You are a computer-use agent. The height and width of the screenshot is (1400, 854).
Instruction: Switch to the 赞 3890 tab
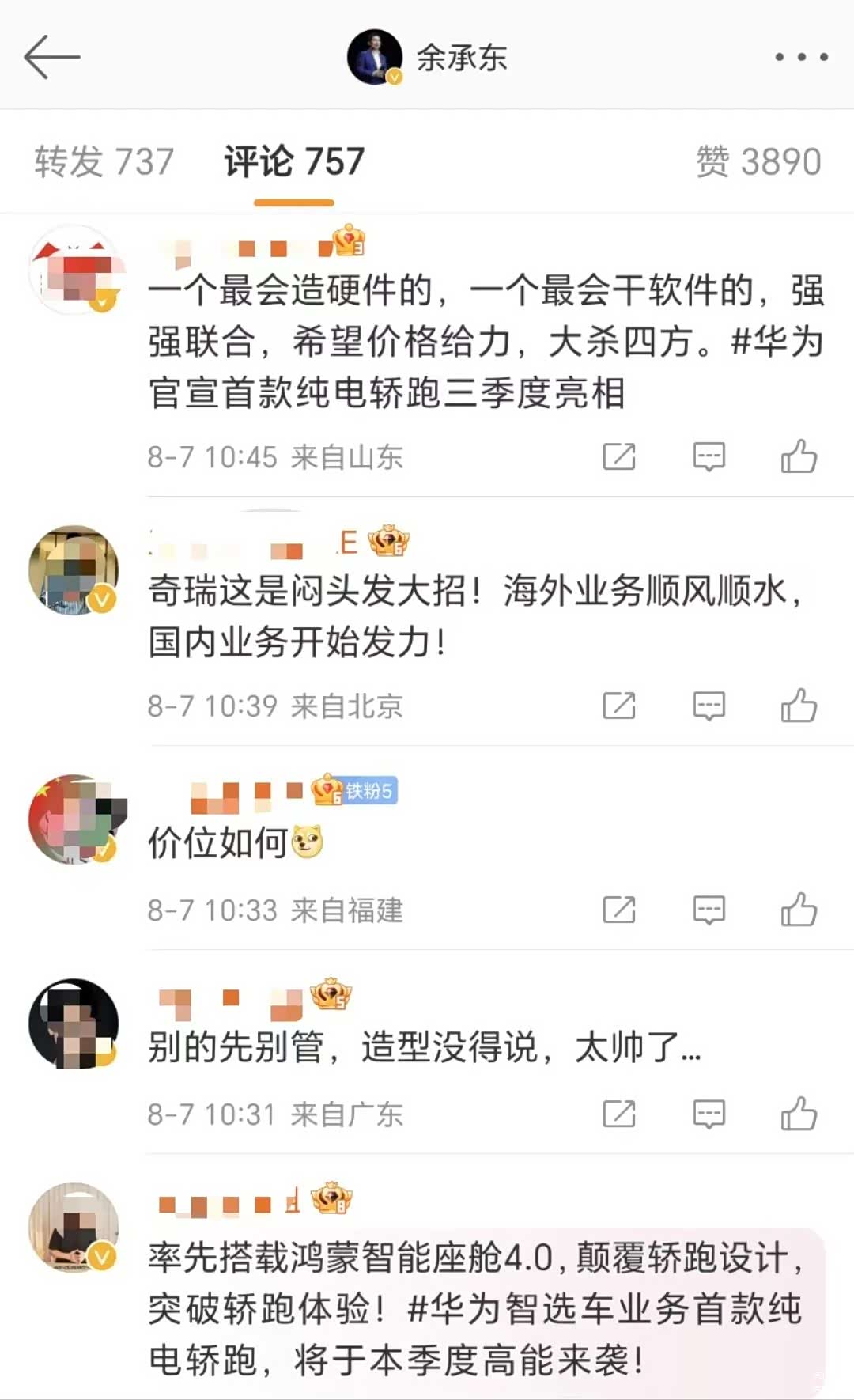pos(758,162)
